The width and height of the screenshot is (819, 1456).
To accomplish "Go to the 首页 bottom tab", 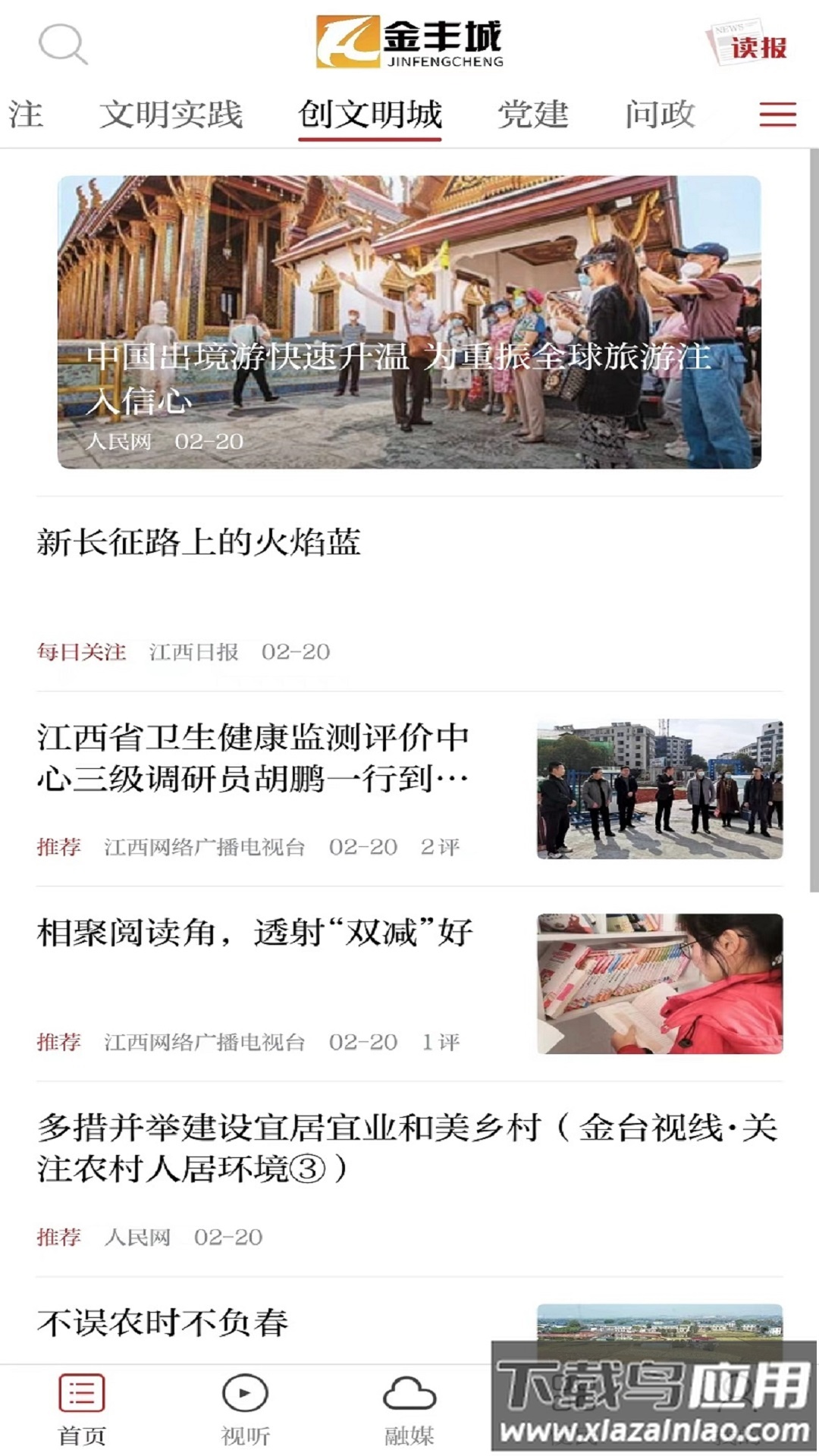I will coord(82,1410).
